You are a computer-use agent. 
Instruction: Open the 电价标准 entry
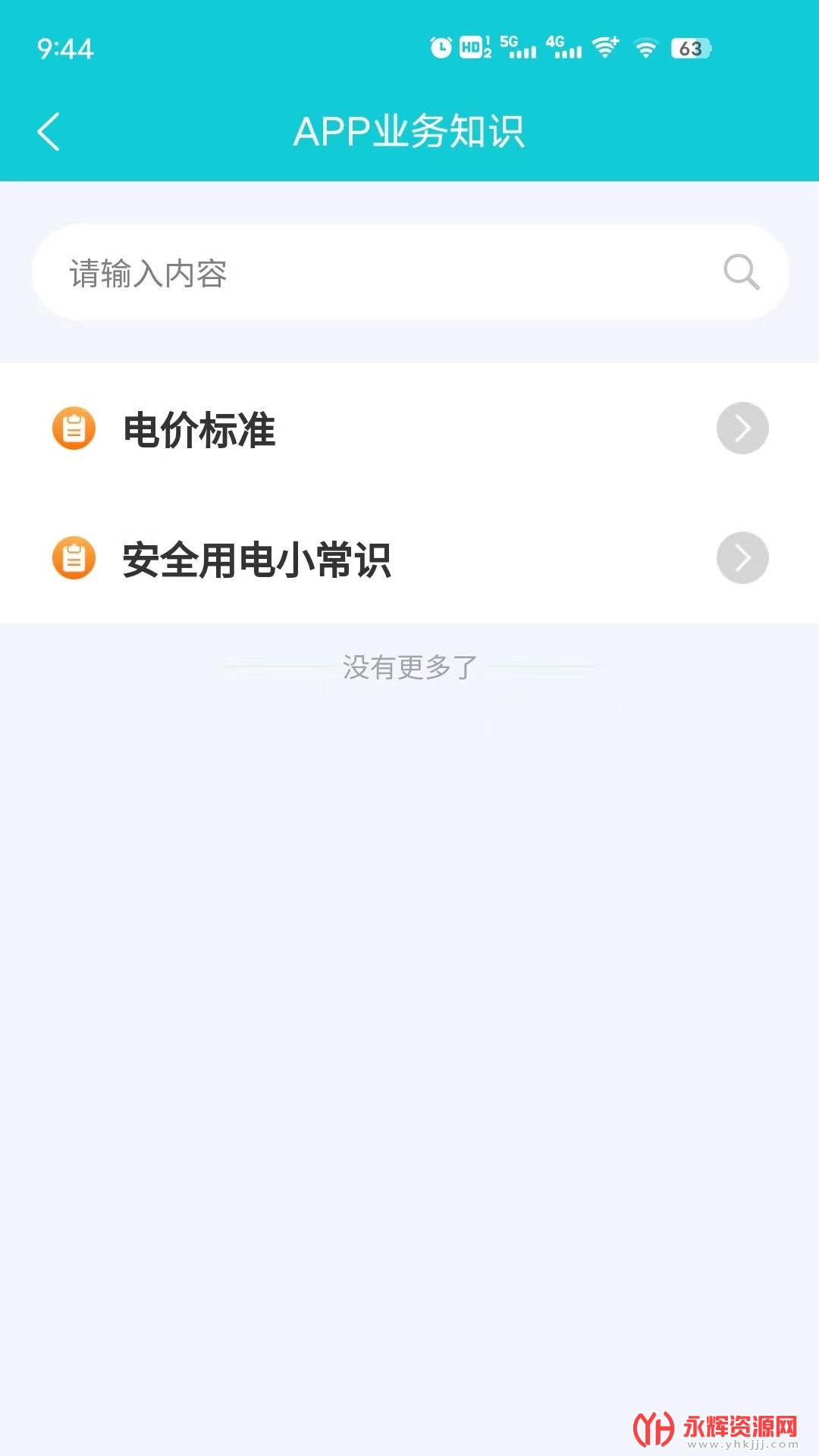pyautogui.click(x=409, y=429)
